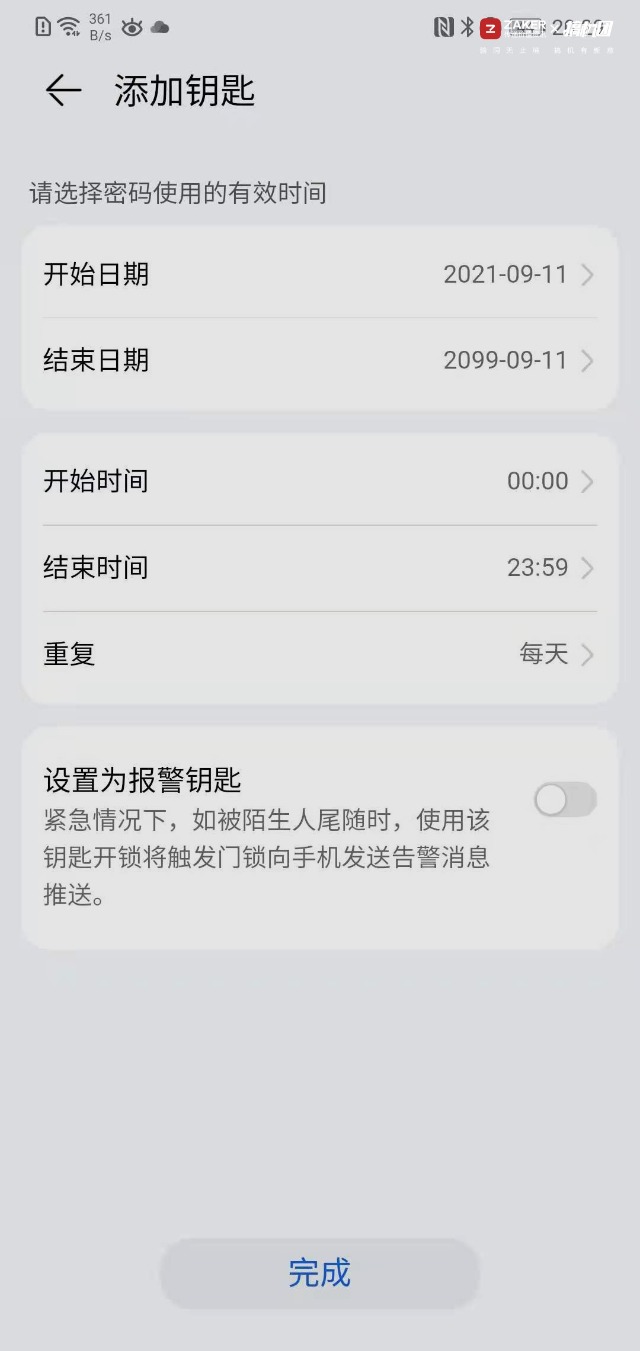This screenshot has width=640, height=1351.
Task: Enable the 设置为报警钥匙 switch
Action: click(x=565, y=800)
